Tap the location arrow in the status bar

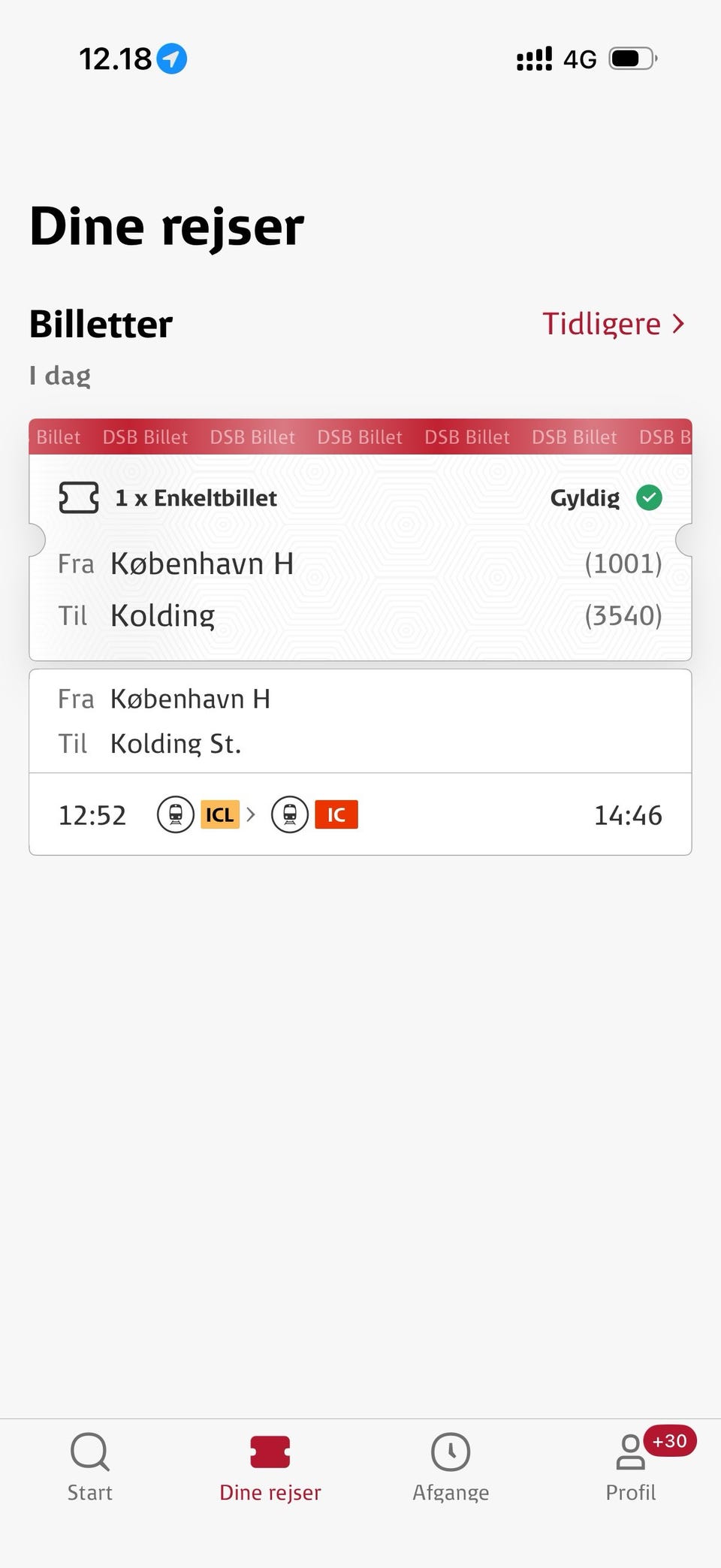171,58
